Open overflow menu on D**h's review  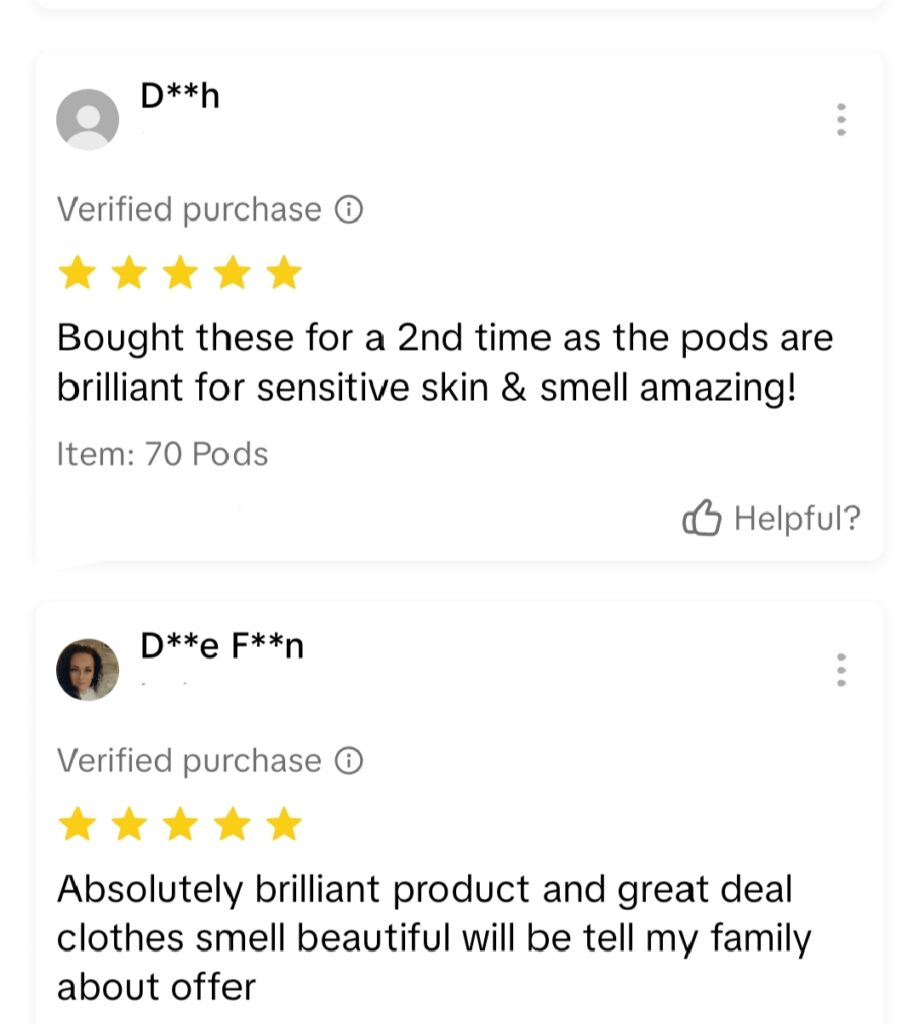click(841, 120)
